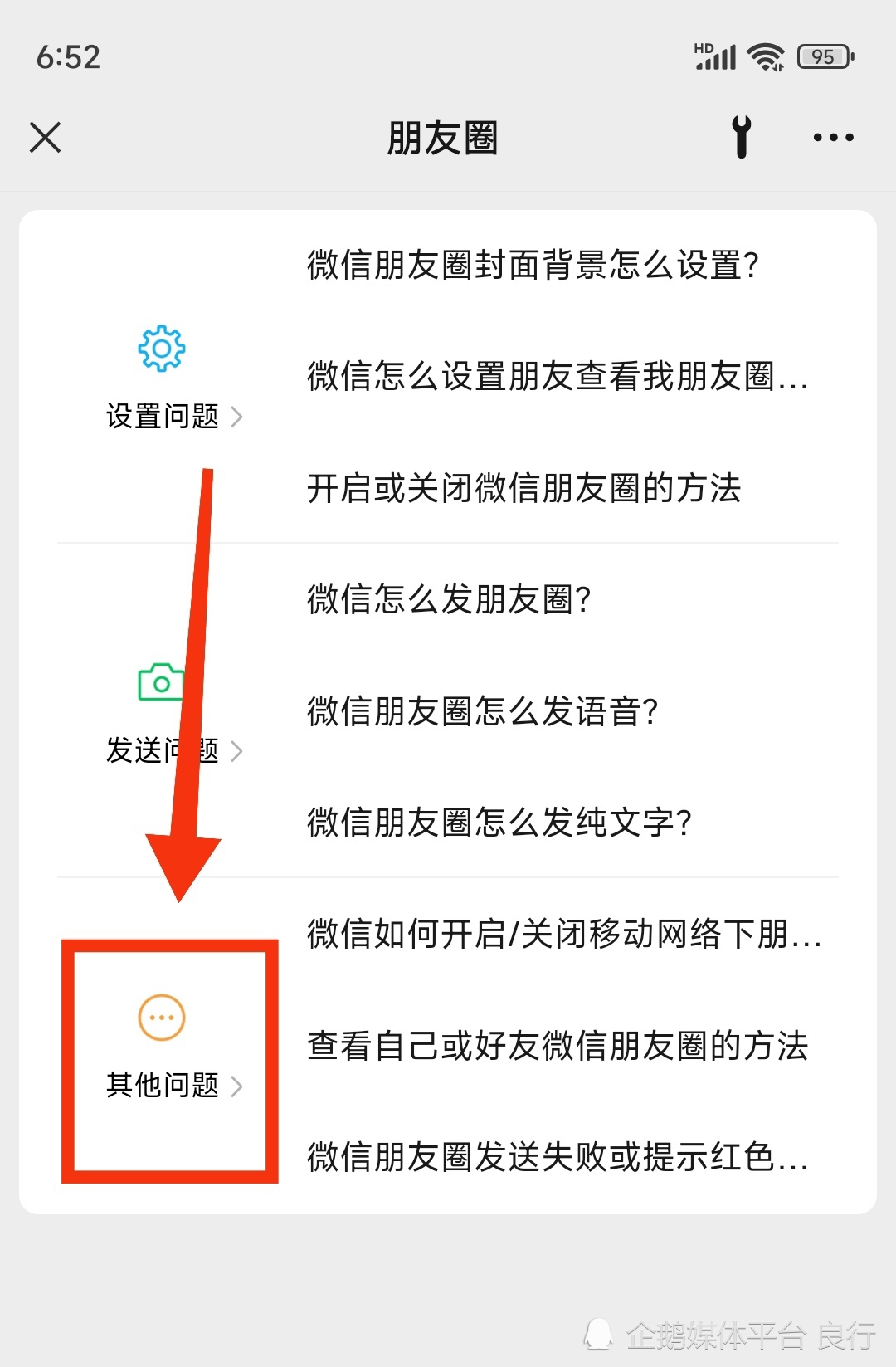This screenshot has width=896, height=1367.
Task: Open 微信如何开启/关闭移动网络下朋 article
Action: point(564,934)
